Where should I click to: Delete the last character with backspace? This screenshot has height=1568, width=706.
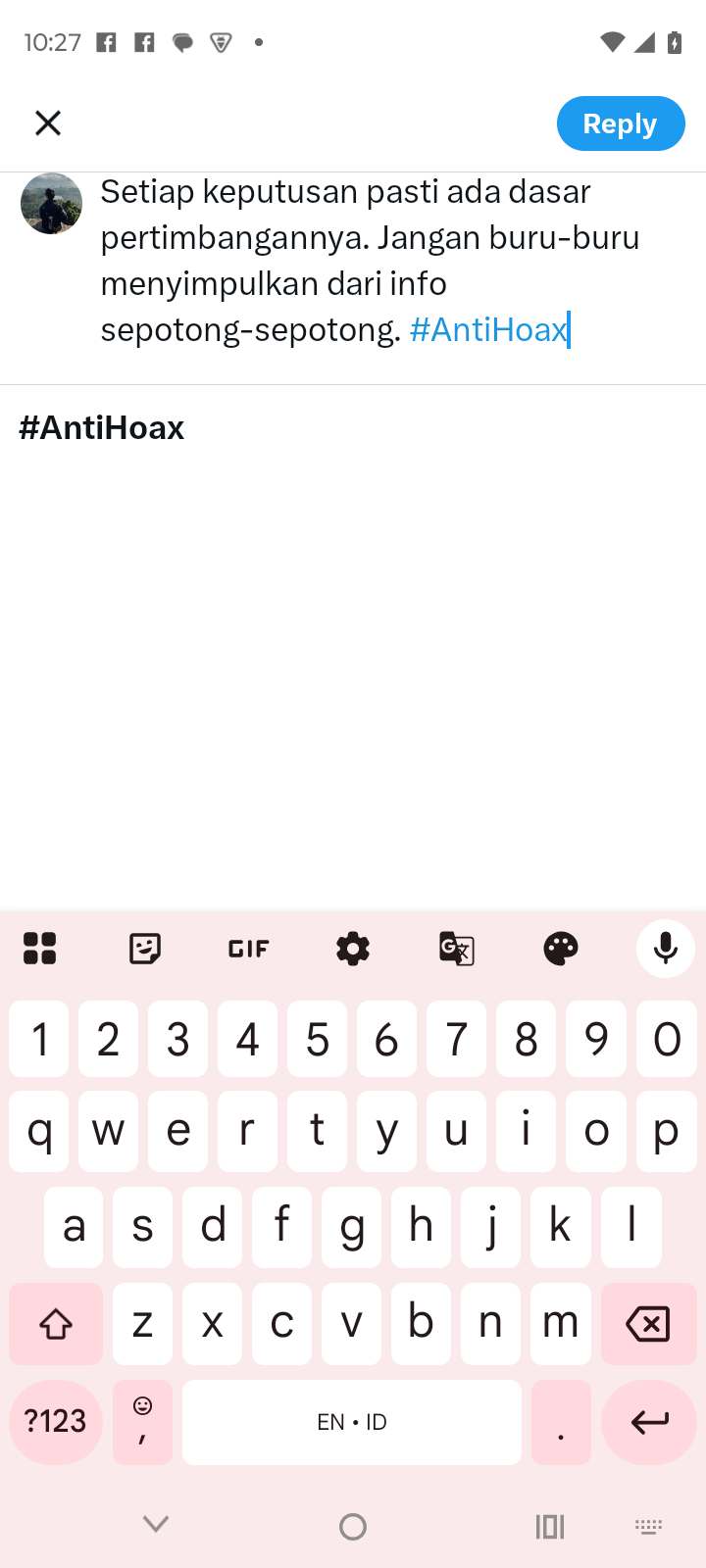point(648,1324)
